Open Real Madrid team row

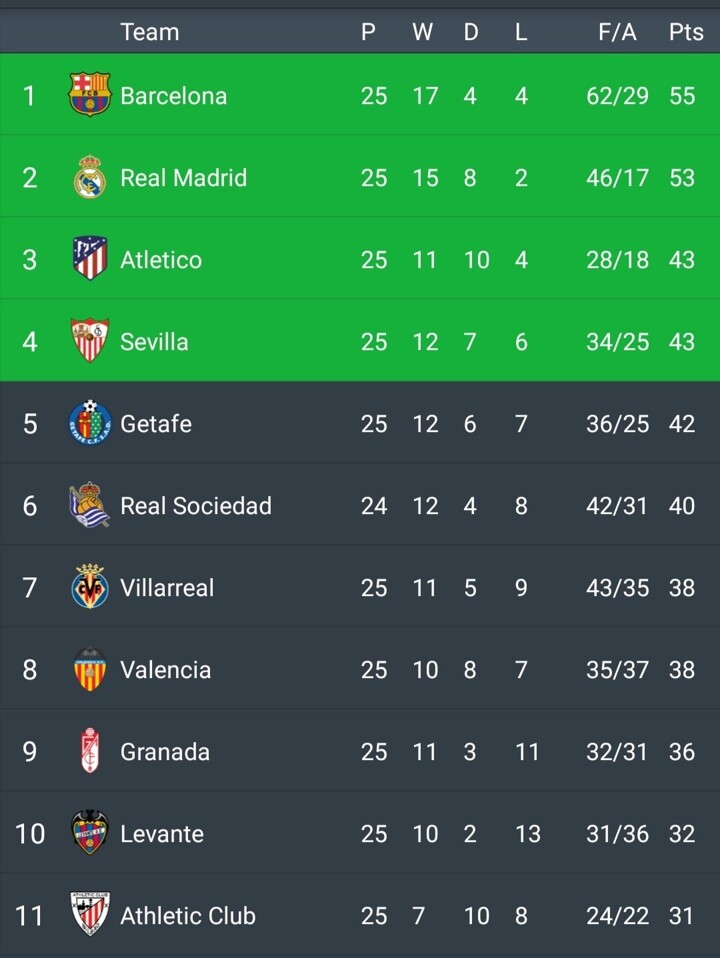183,178
